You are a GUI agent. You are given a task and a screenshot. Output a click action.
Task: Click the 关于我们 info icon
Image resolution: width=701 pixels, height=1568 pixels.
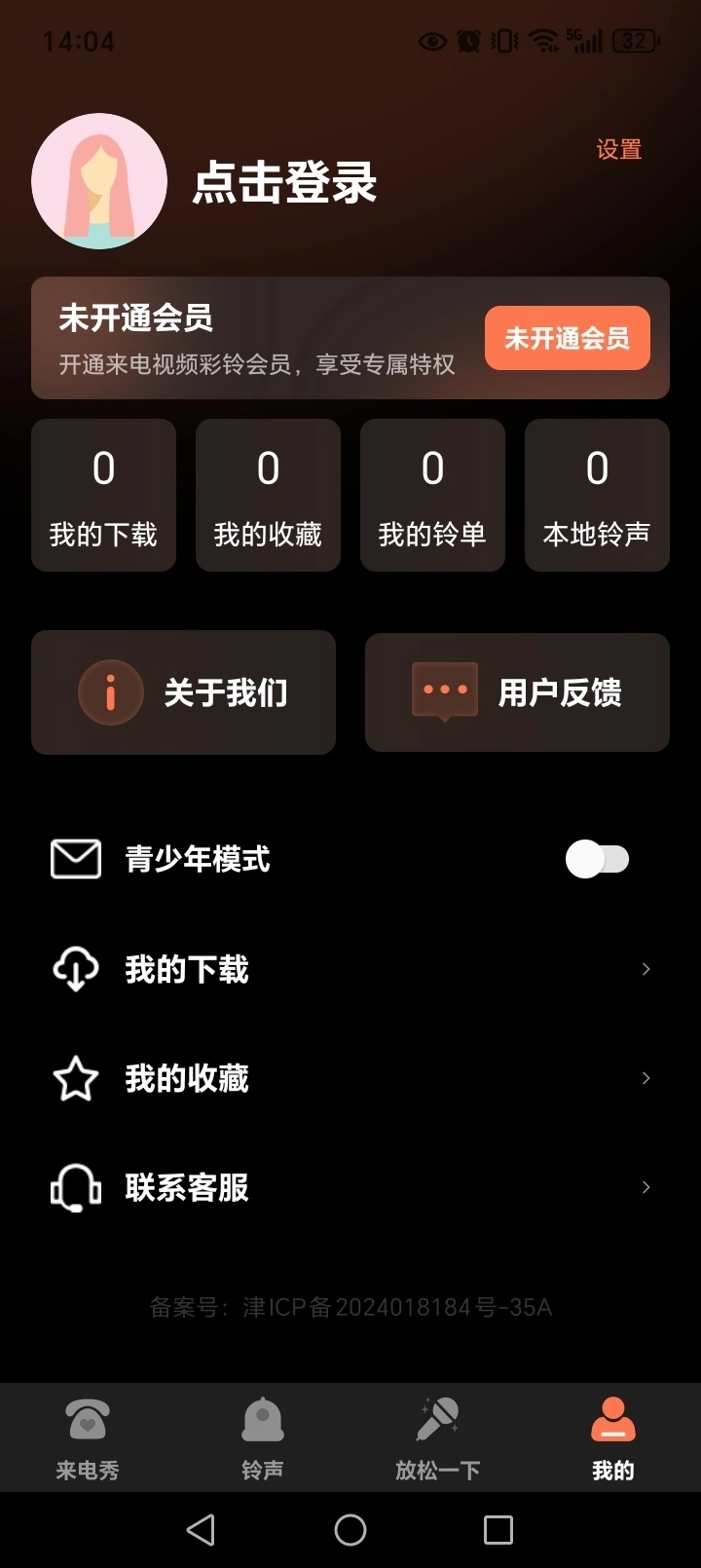[x=110, y=691]
